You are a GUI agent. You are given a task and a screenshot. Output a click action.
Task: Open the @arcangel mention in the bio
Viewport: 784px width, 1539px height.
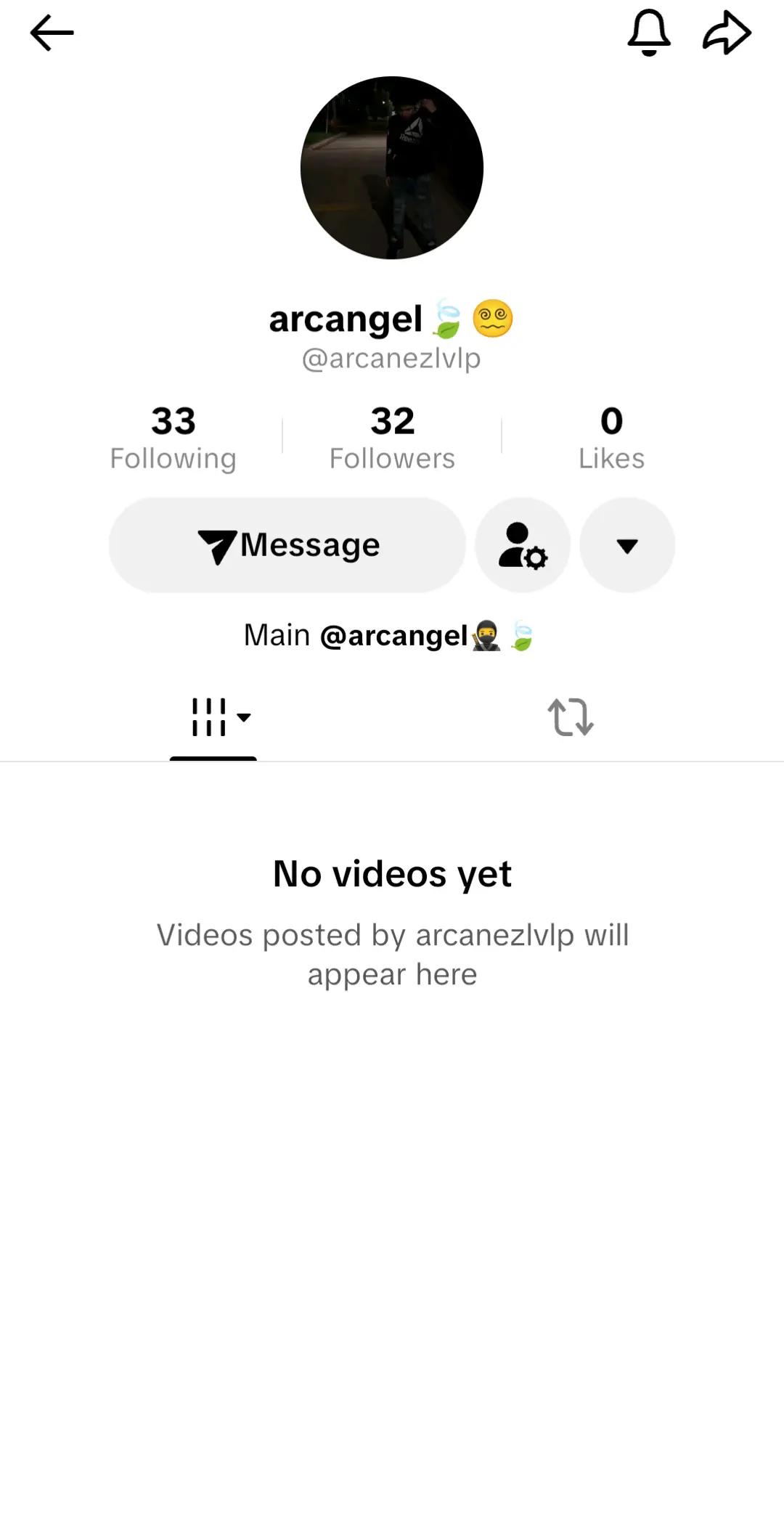pos(393,635)
